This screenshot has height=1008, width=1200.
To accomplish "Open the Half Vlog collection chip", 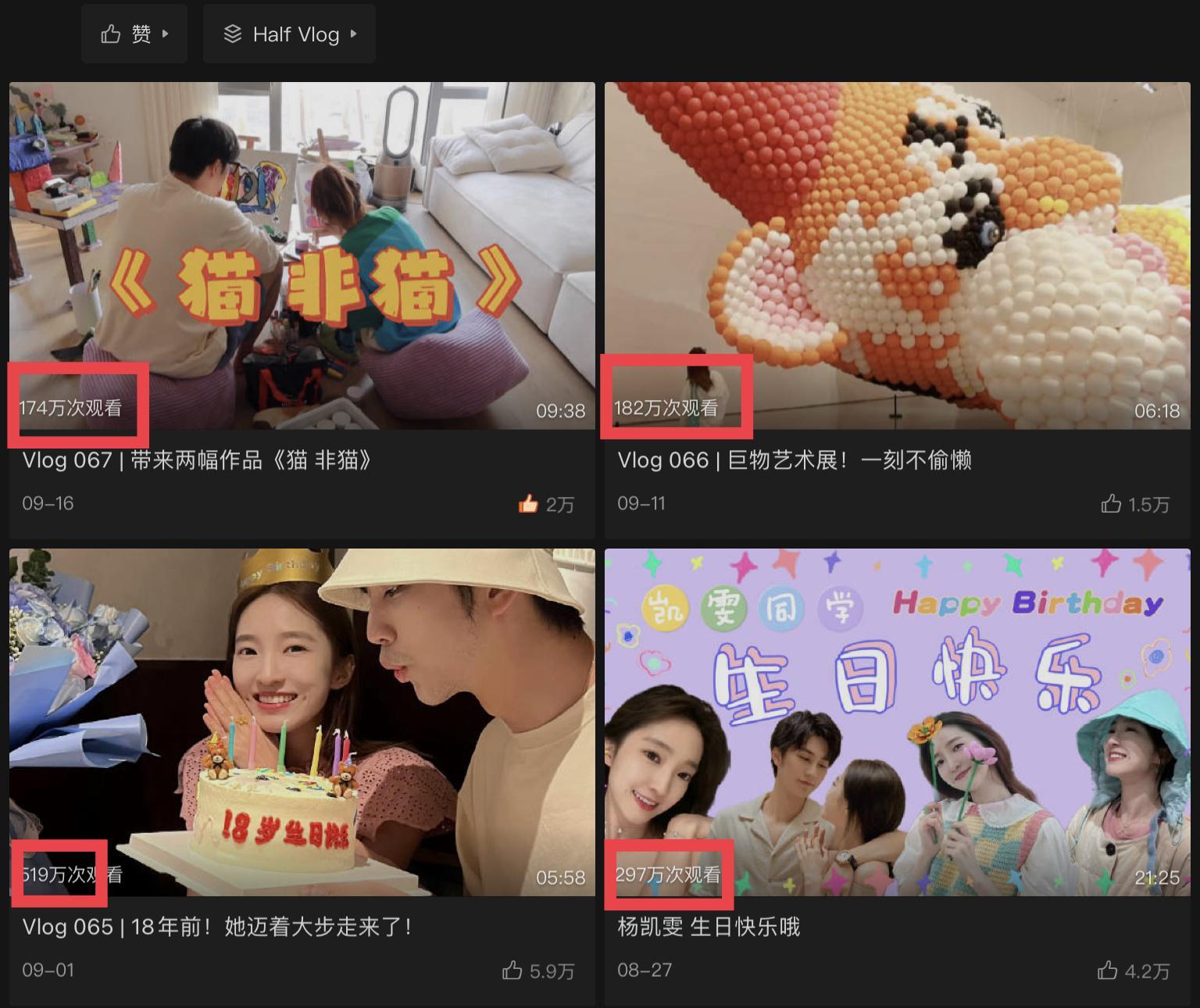I will click(x=289, y=34).
